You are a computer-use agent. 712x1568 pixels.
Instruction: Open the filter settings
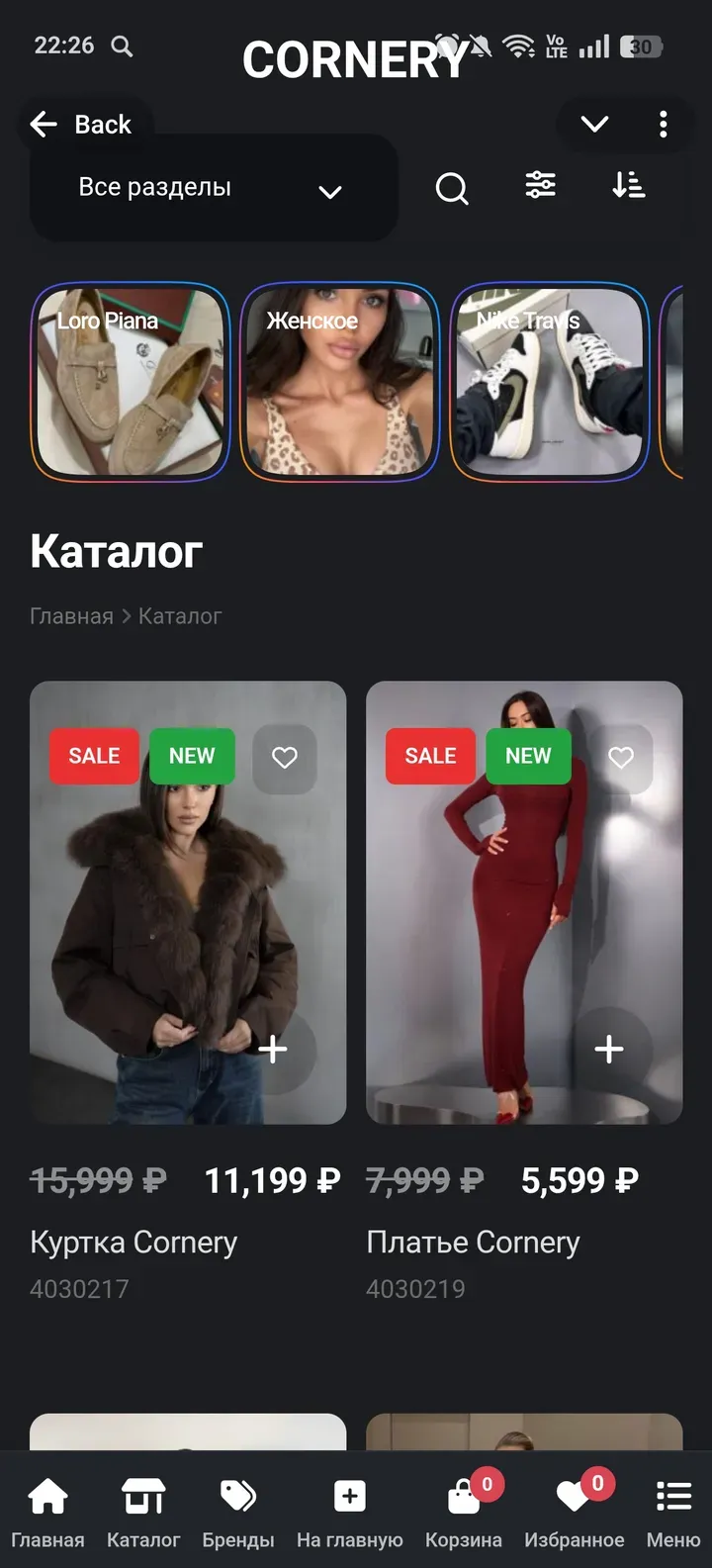click(540, 185)
